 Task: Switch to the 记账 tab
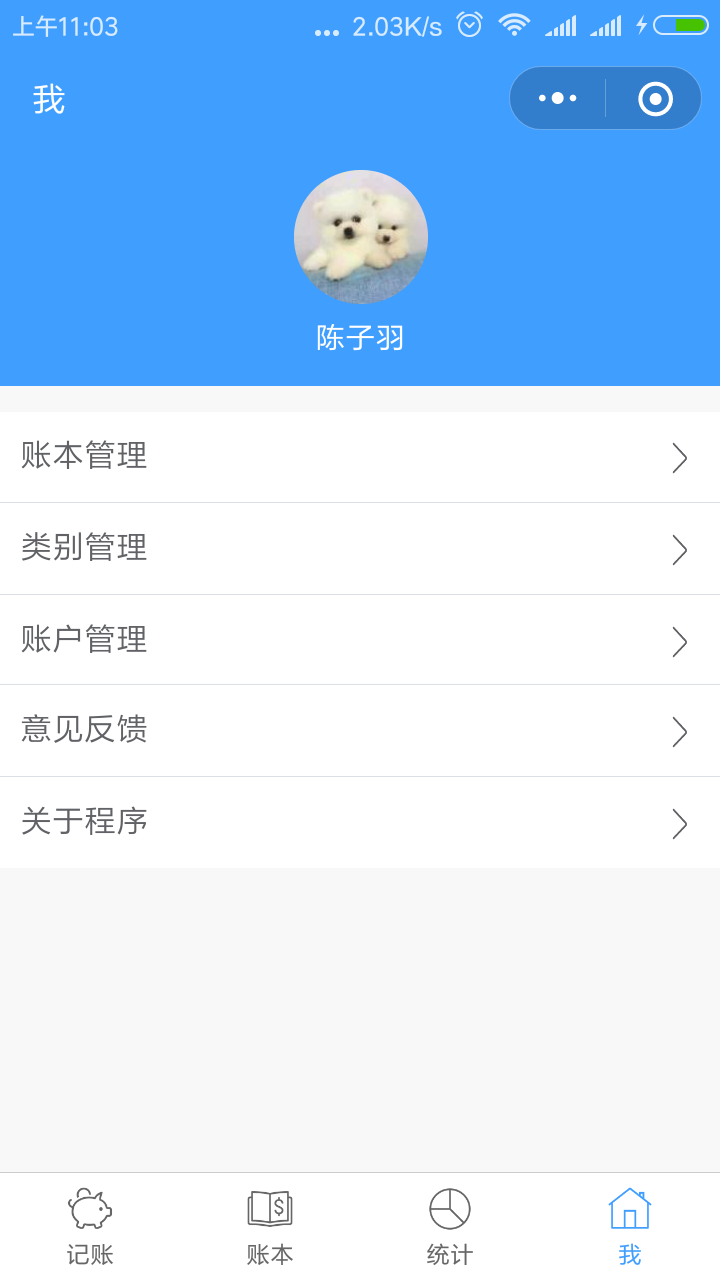[x=90, y=1227]
